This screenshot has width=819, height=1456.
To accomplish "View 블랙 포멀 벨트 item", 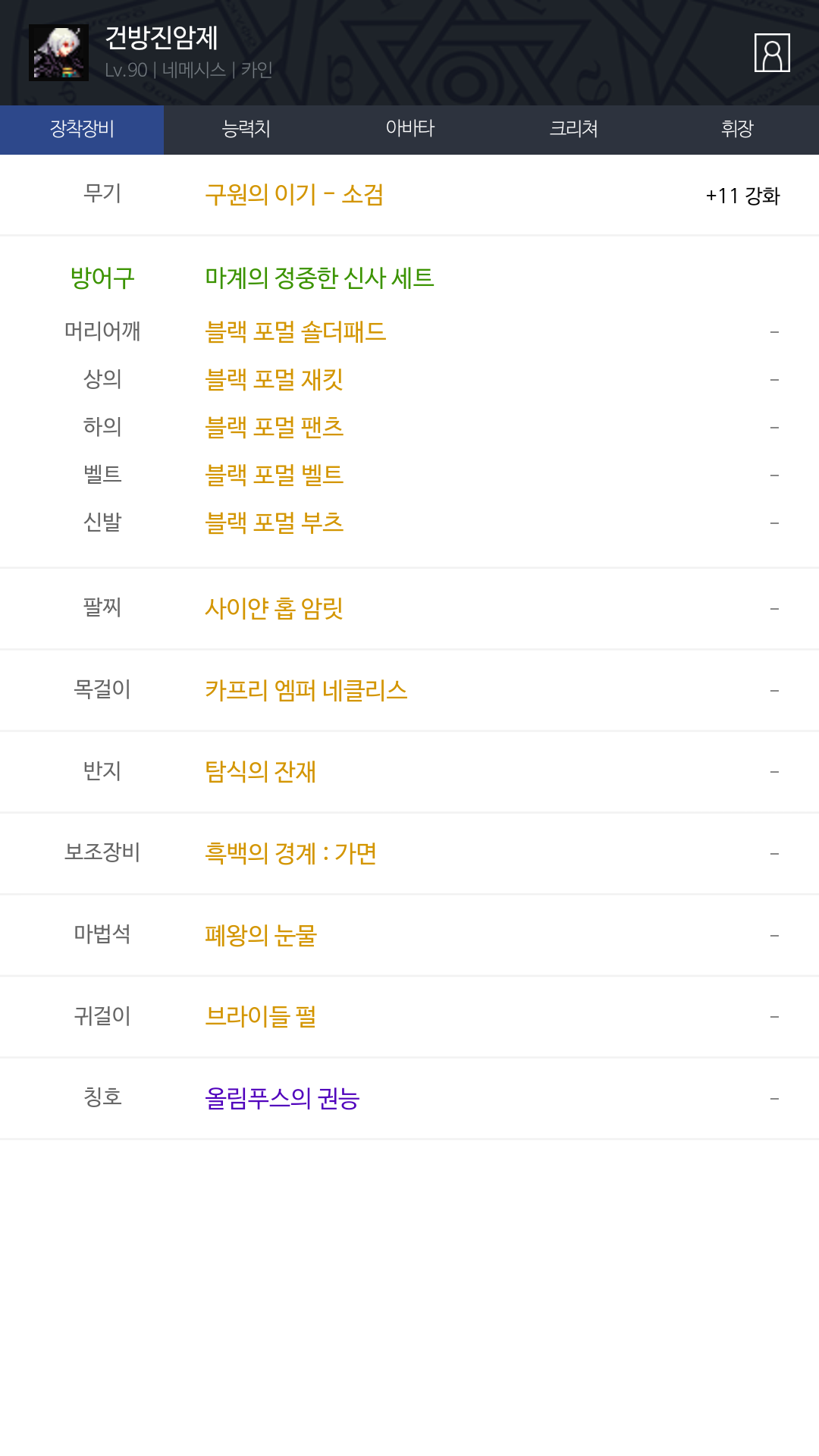I will (x=275, y=475).
